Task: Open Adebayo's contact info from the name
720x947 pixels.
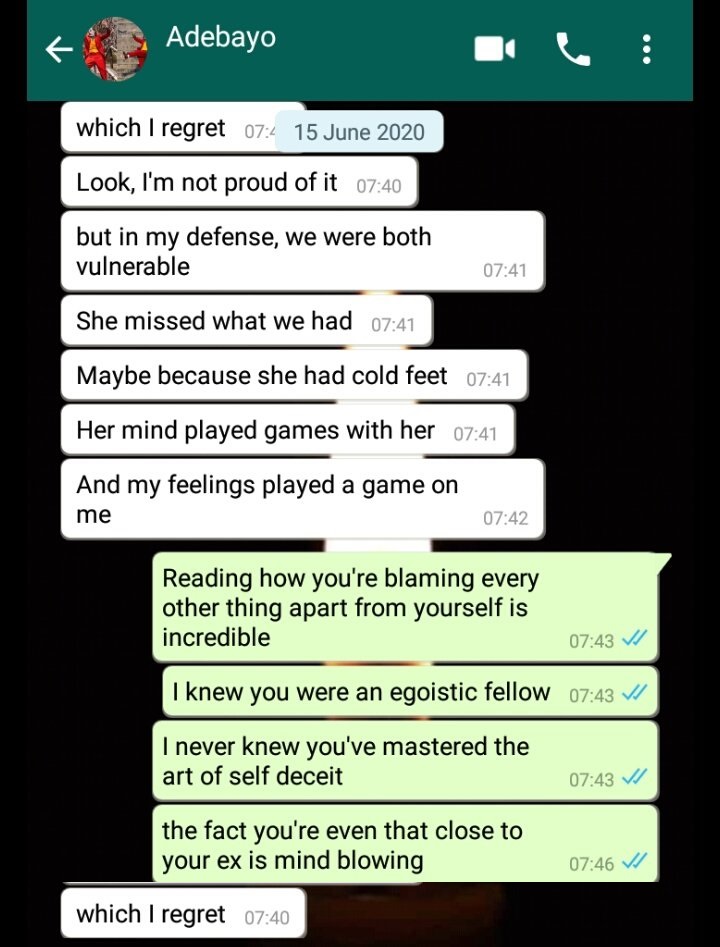Action: coord(221,38)
